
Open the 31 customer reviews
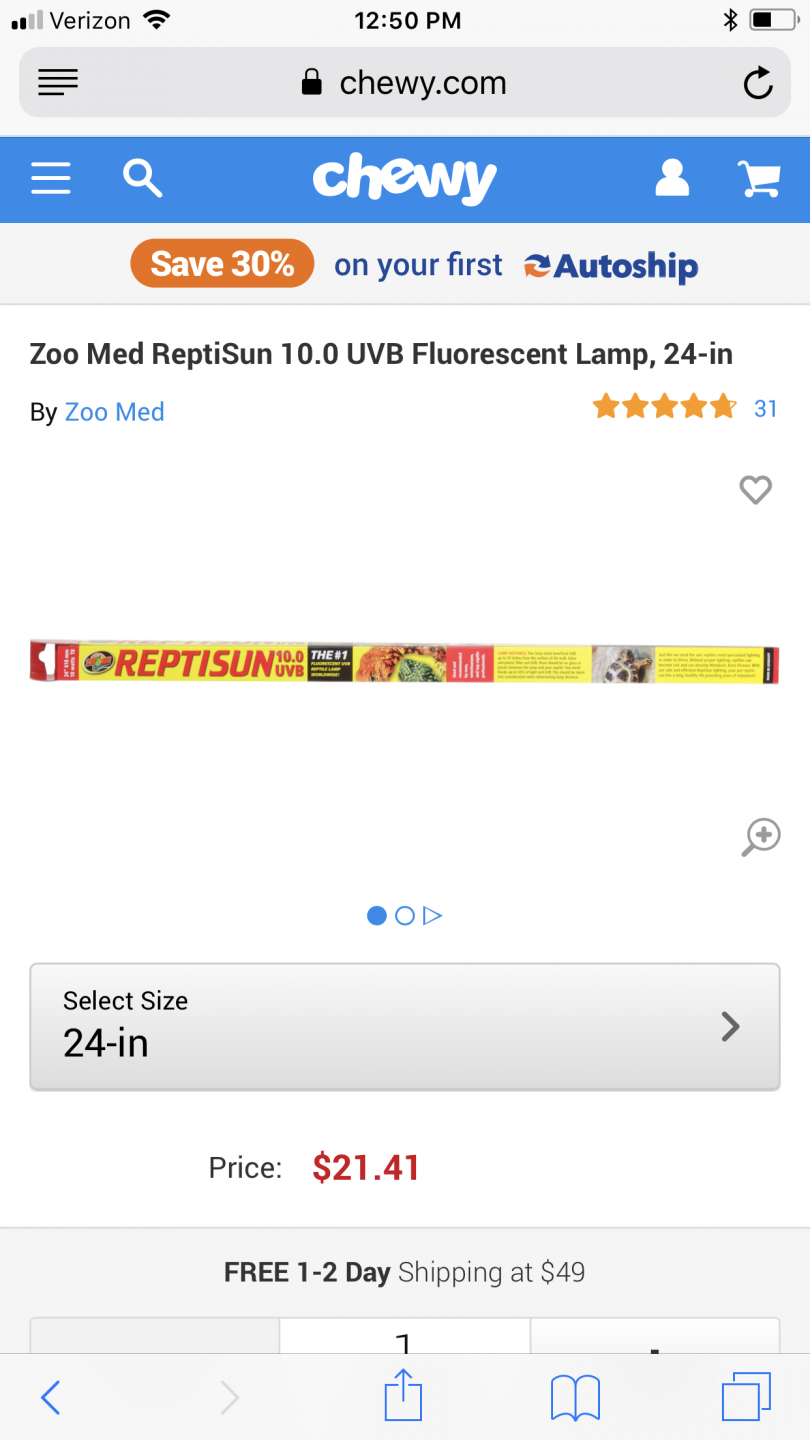click(x=765, y=408)
